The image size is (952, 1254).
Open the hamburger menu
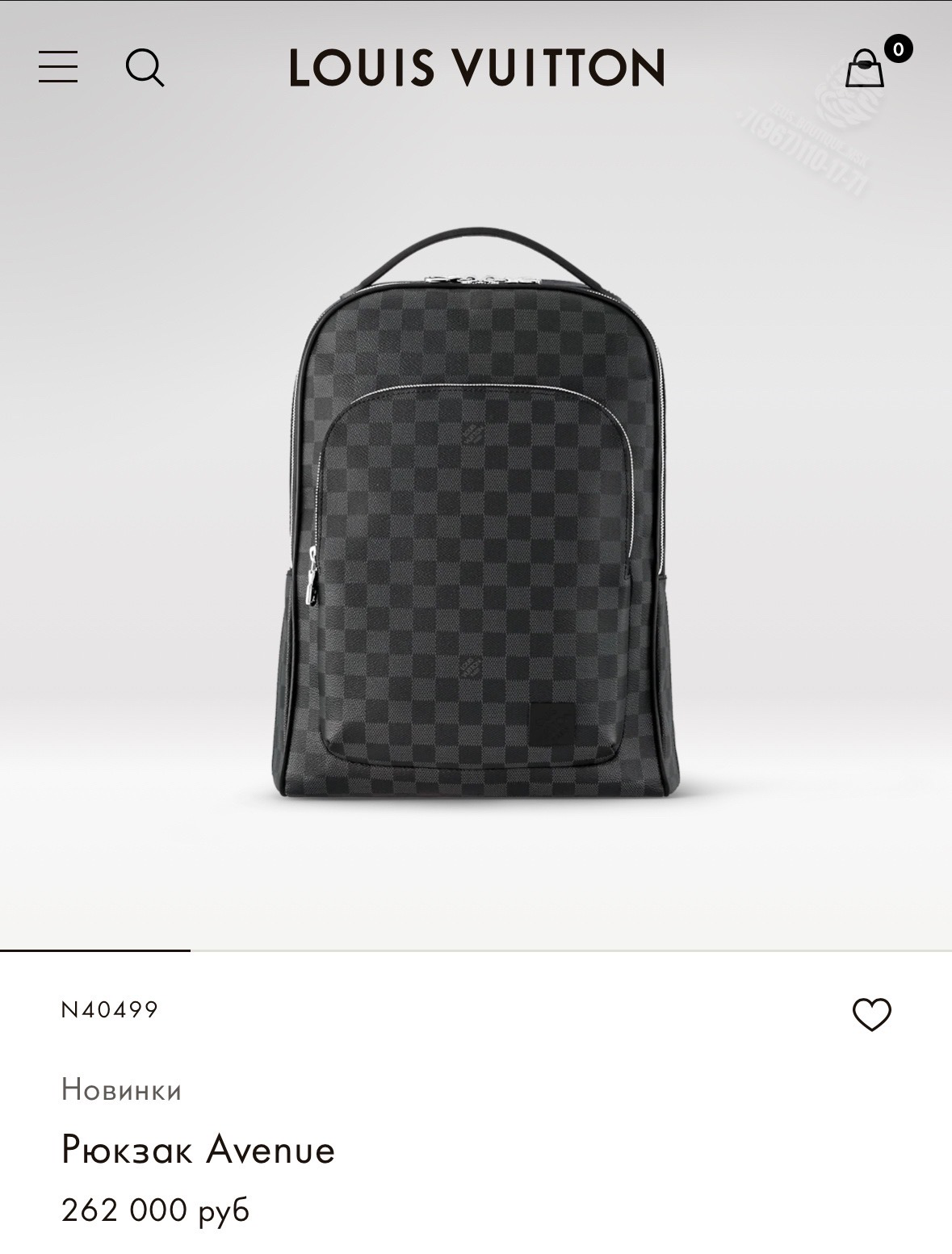tap(58, 67)
